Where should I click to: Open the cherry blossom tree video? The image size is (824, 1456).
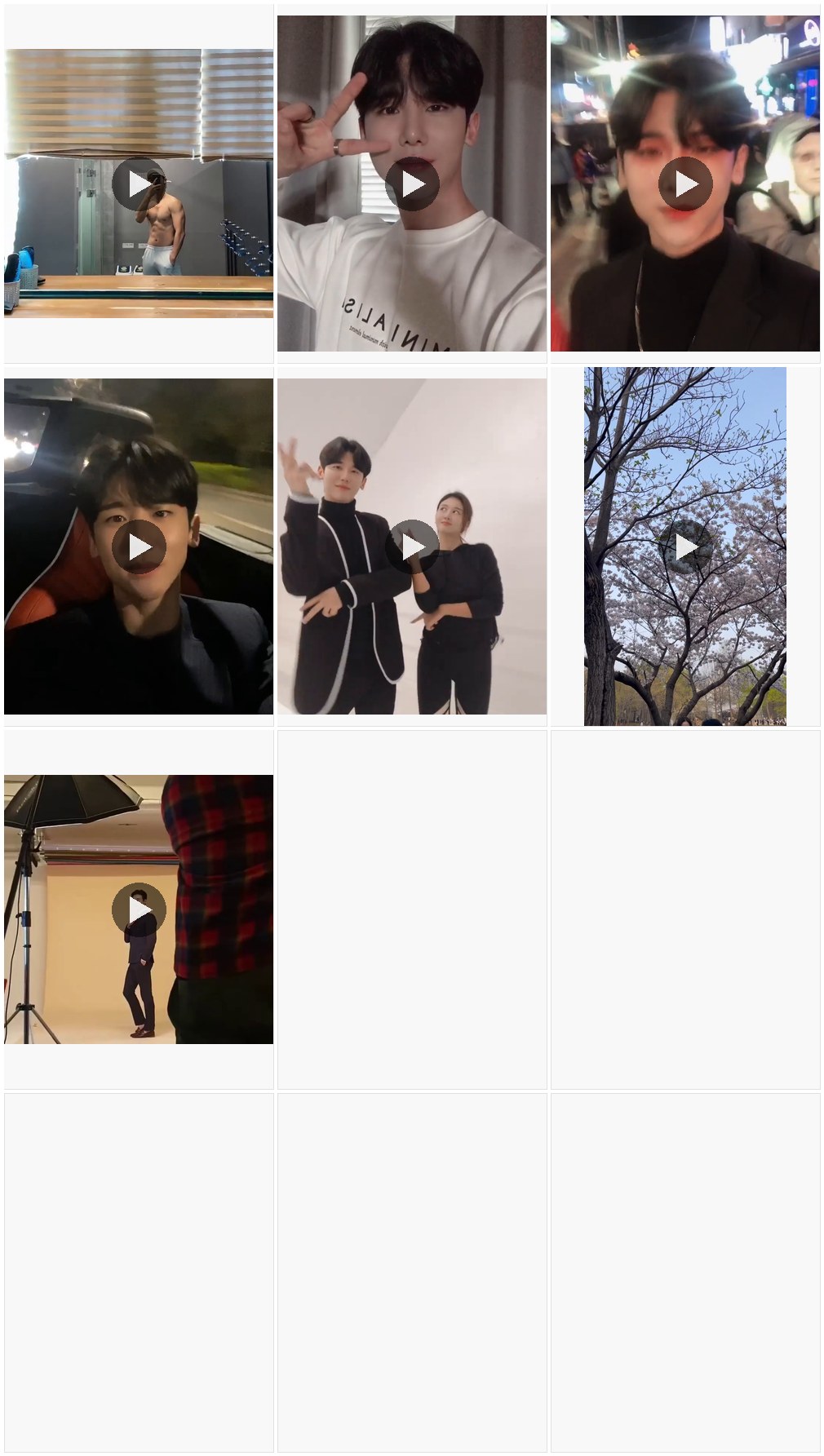click(685, 547)
